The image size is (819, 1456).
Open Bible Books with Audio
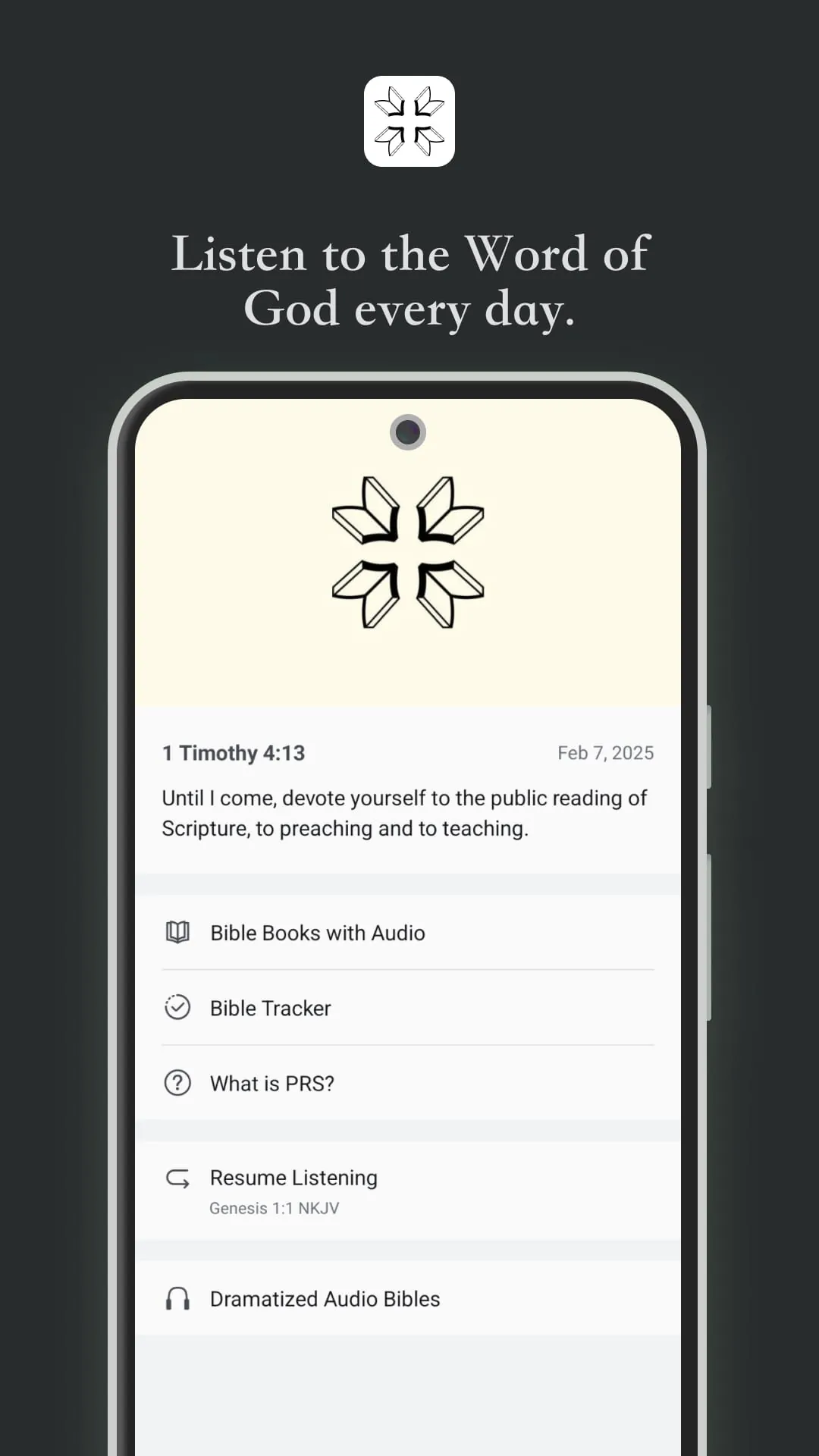point(317,933)
